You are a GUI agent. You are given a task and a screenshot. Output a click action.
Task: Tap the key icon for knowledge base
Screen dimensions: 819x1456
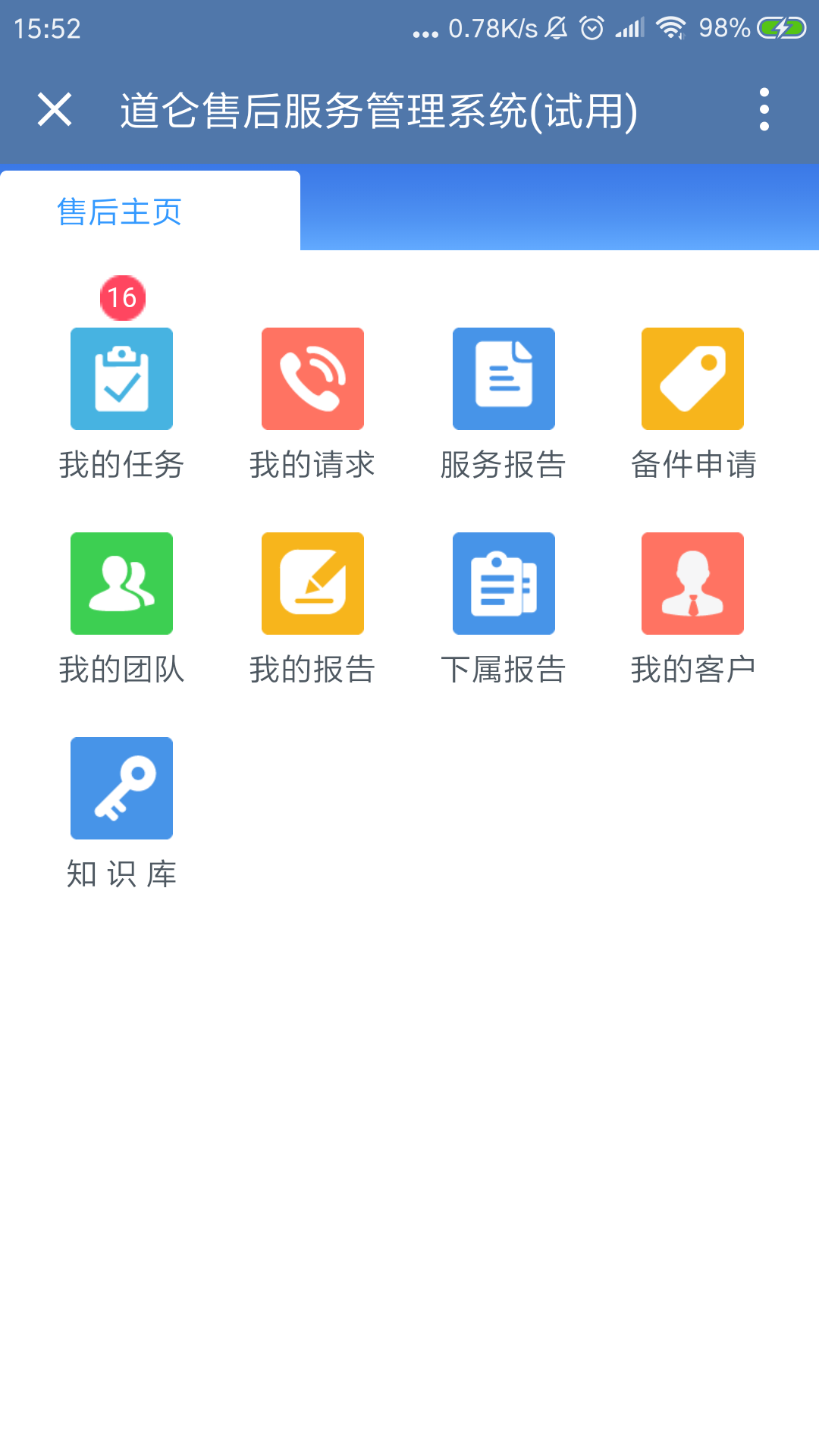[121, 788]
